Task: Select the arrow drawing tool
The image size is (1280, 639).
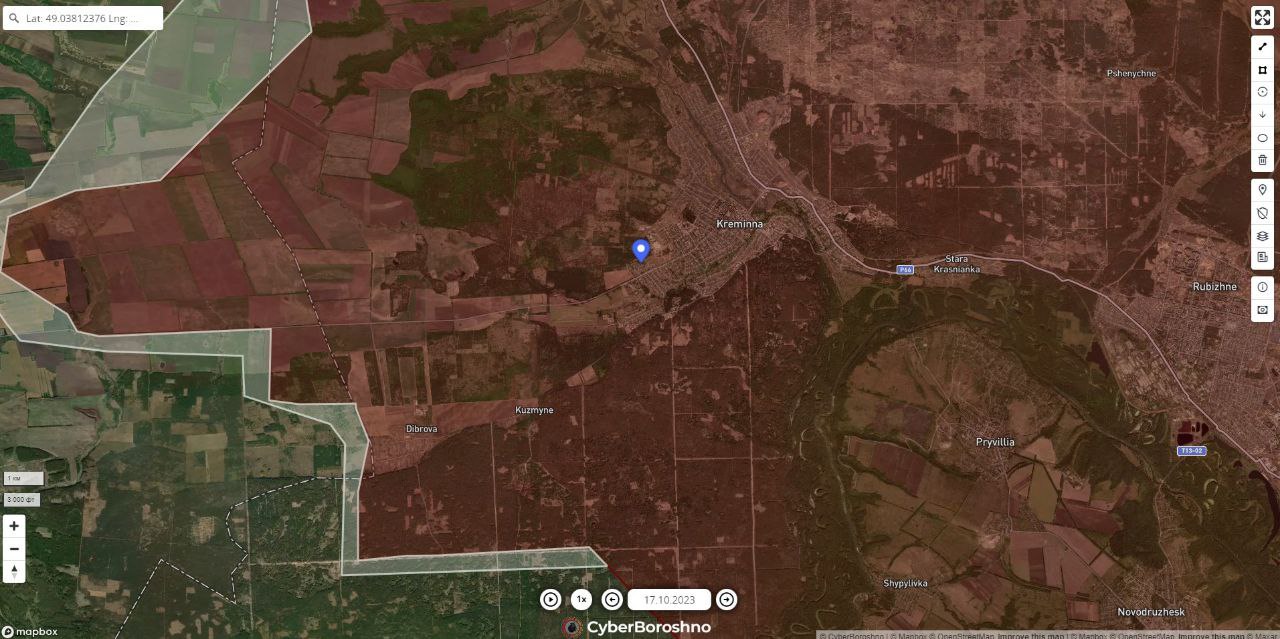Action: (1262, 115)
